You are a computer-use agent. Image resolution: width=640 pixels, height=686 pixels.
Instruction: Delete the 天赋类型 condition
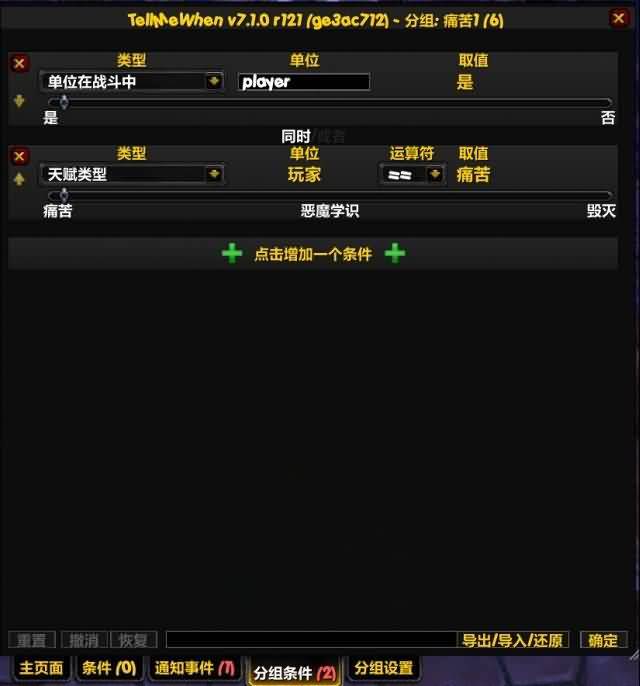point(19,156)
